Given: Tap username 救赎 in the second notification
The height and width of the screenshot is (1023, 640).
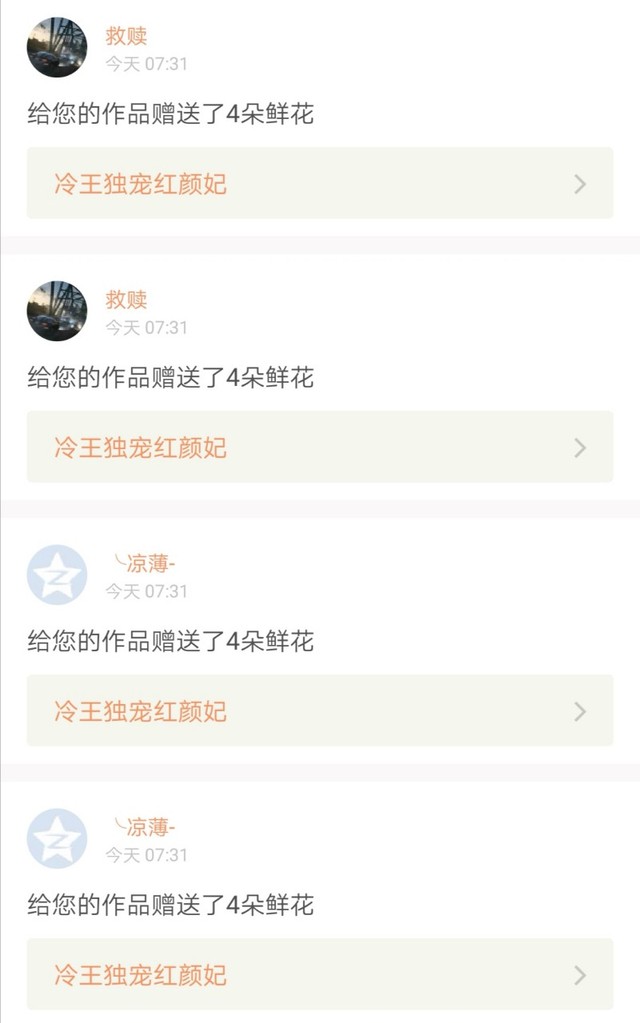Looking at the screenshot, I should tap(126, 299).
